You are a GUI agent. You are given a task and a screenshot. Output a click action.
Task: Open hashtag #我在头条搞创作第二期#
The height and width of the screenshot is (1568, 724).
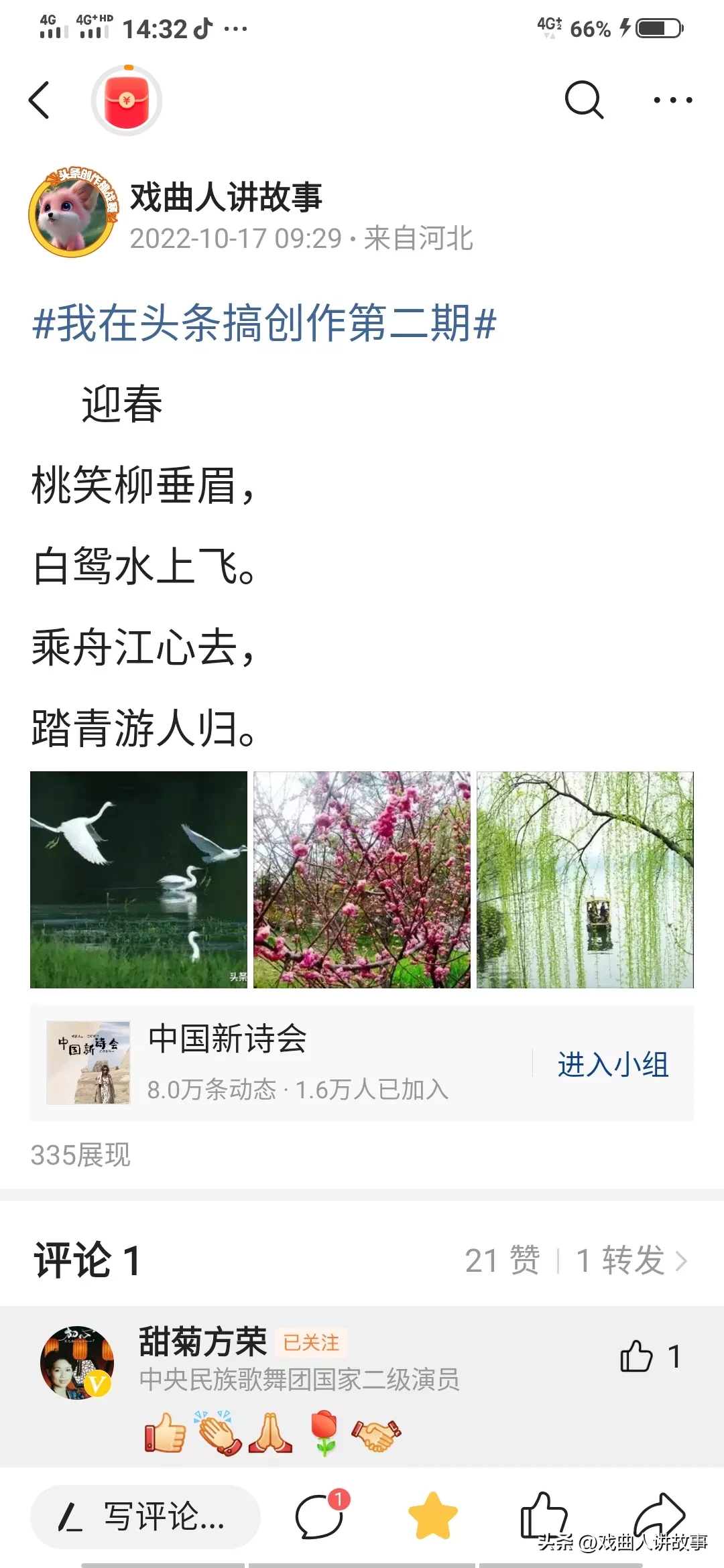click(264, 323)
